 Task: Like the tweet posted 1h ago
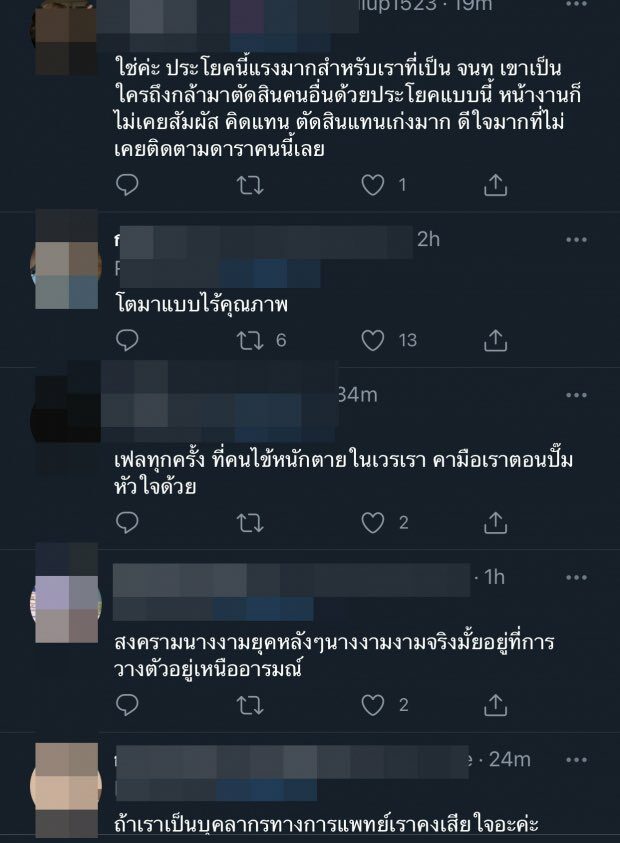click(x=372, y=705)
